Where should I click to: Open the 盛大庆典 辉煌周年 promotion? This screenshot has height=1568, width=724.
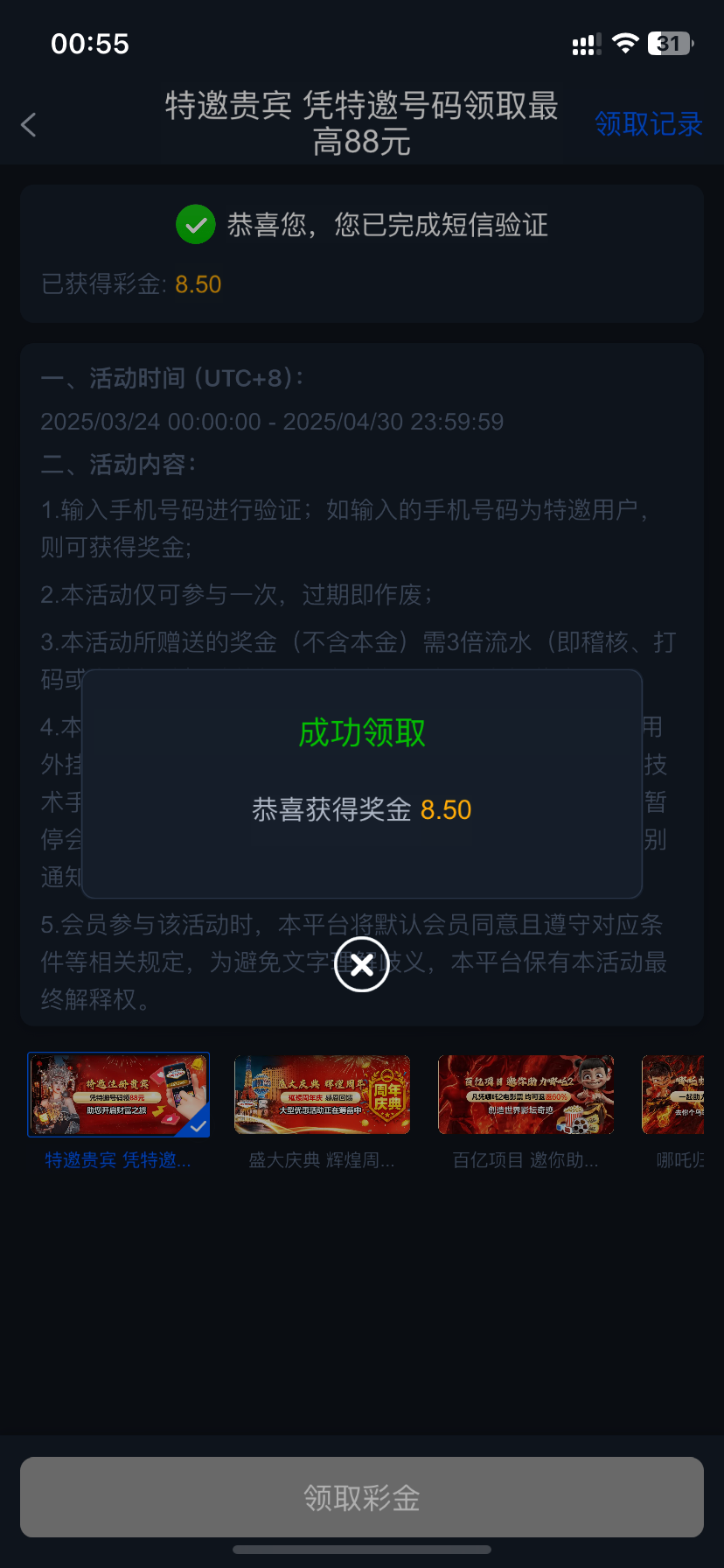(322, 1095)
